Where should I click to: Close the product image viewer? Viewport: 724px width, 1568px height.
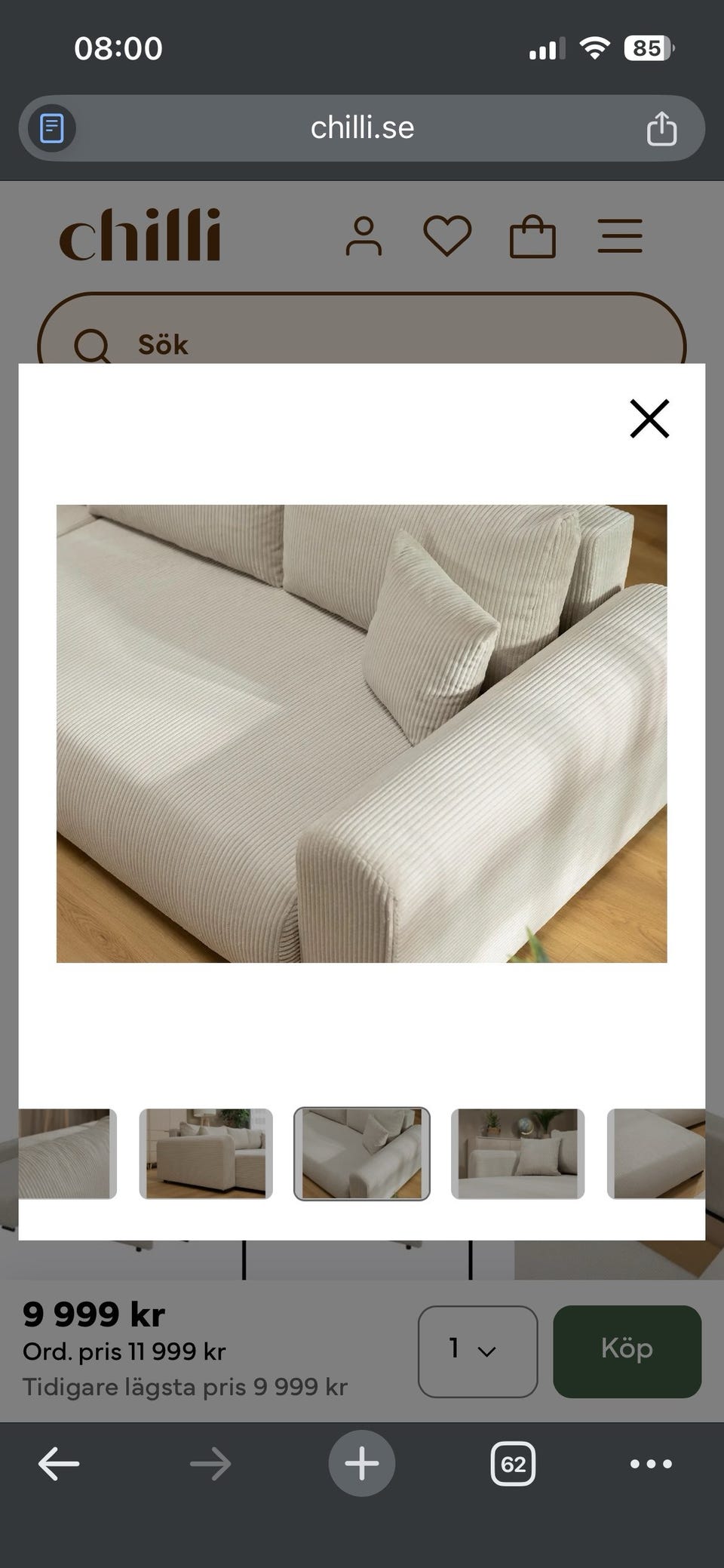point(649,419)
